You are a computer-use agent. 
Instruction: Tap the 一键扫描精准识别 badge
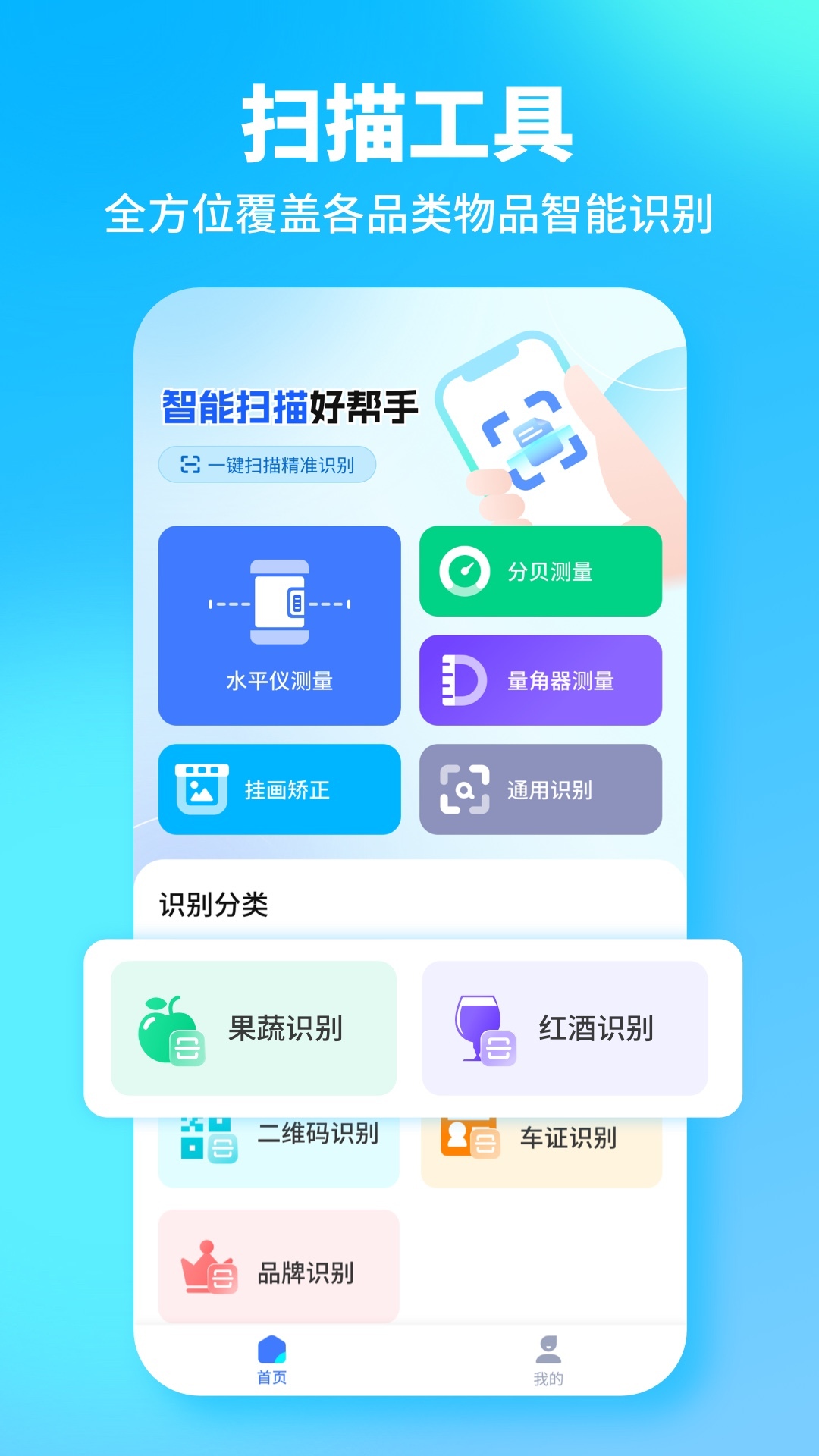click(x=267, y=465)
